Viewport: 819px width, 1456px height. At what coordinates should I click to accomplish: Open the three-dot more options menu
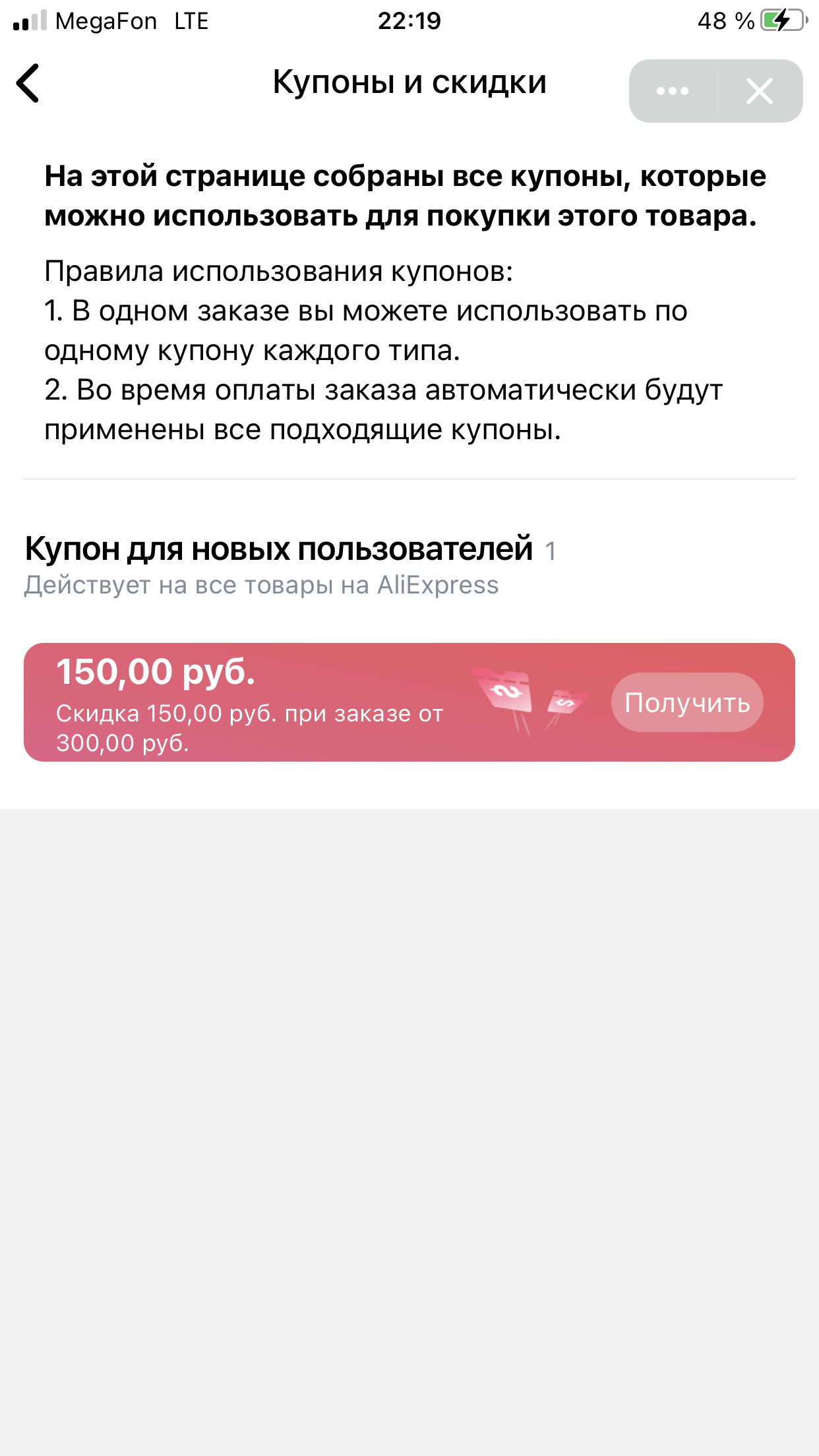673,91
